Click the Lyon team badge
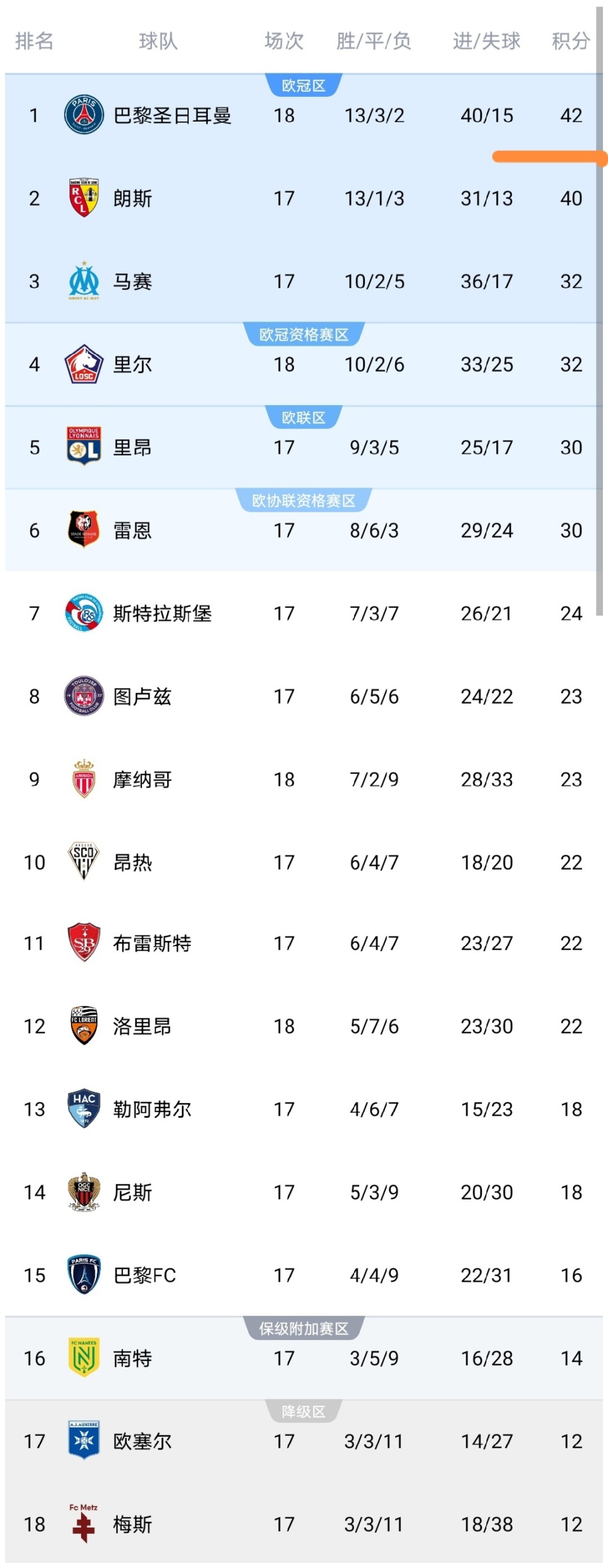This screenshot has height=1568, width=608. [83, 447]
